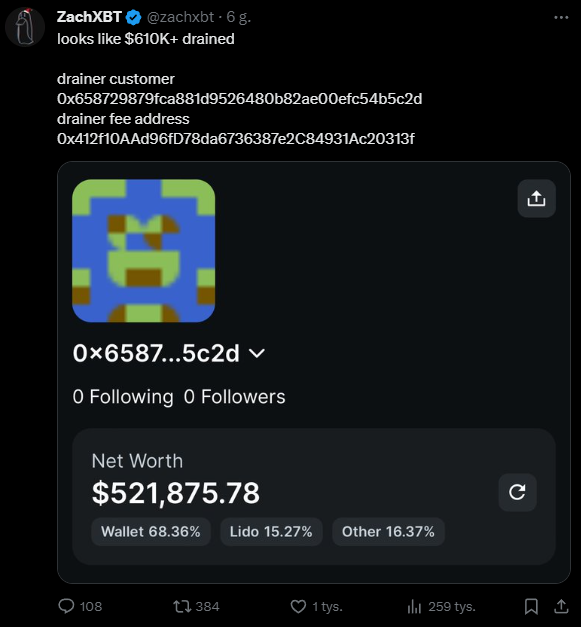
Task: Like the tweet with the heart icon
Action: (316, 606)
